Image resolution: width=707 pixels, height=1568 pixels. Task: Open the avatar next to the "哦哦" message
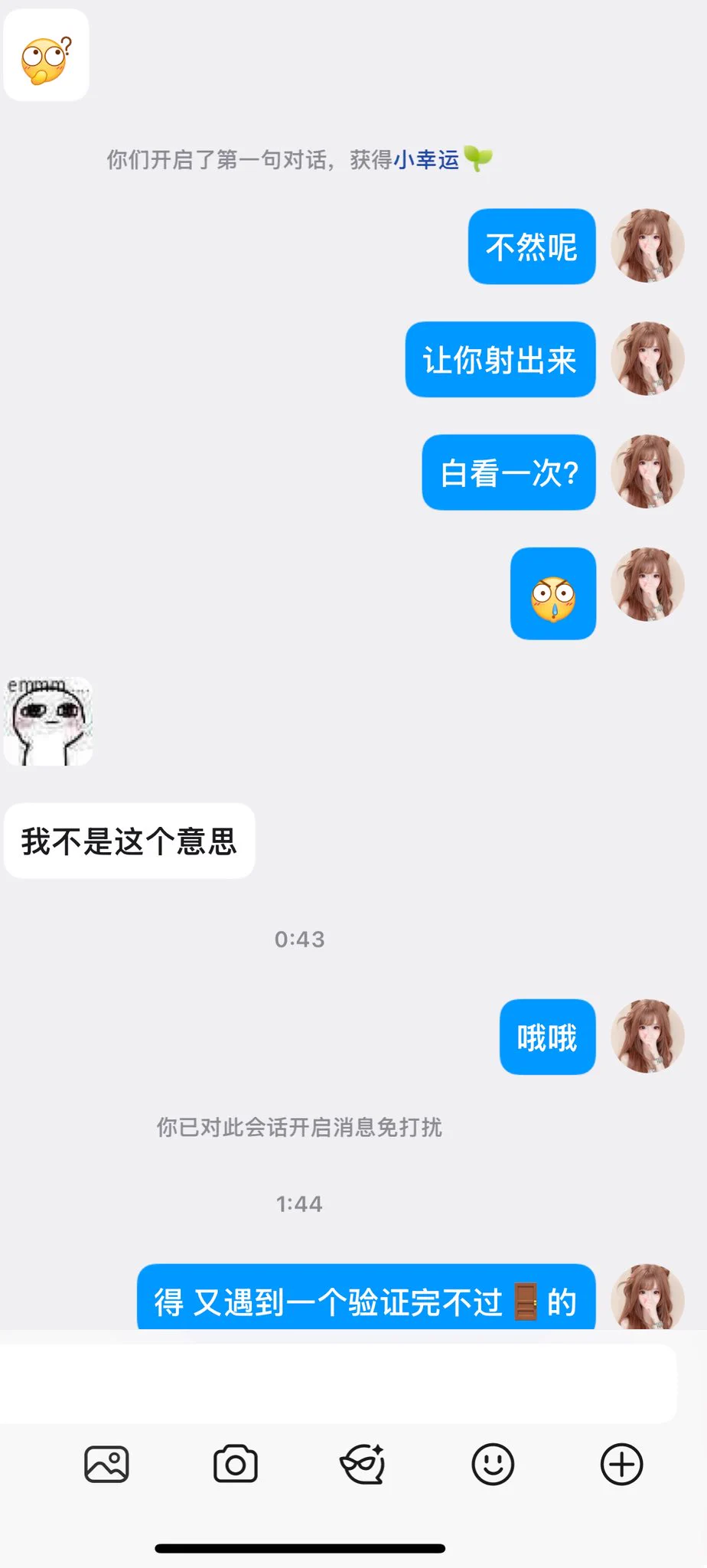coord(648,1037)
